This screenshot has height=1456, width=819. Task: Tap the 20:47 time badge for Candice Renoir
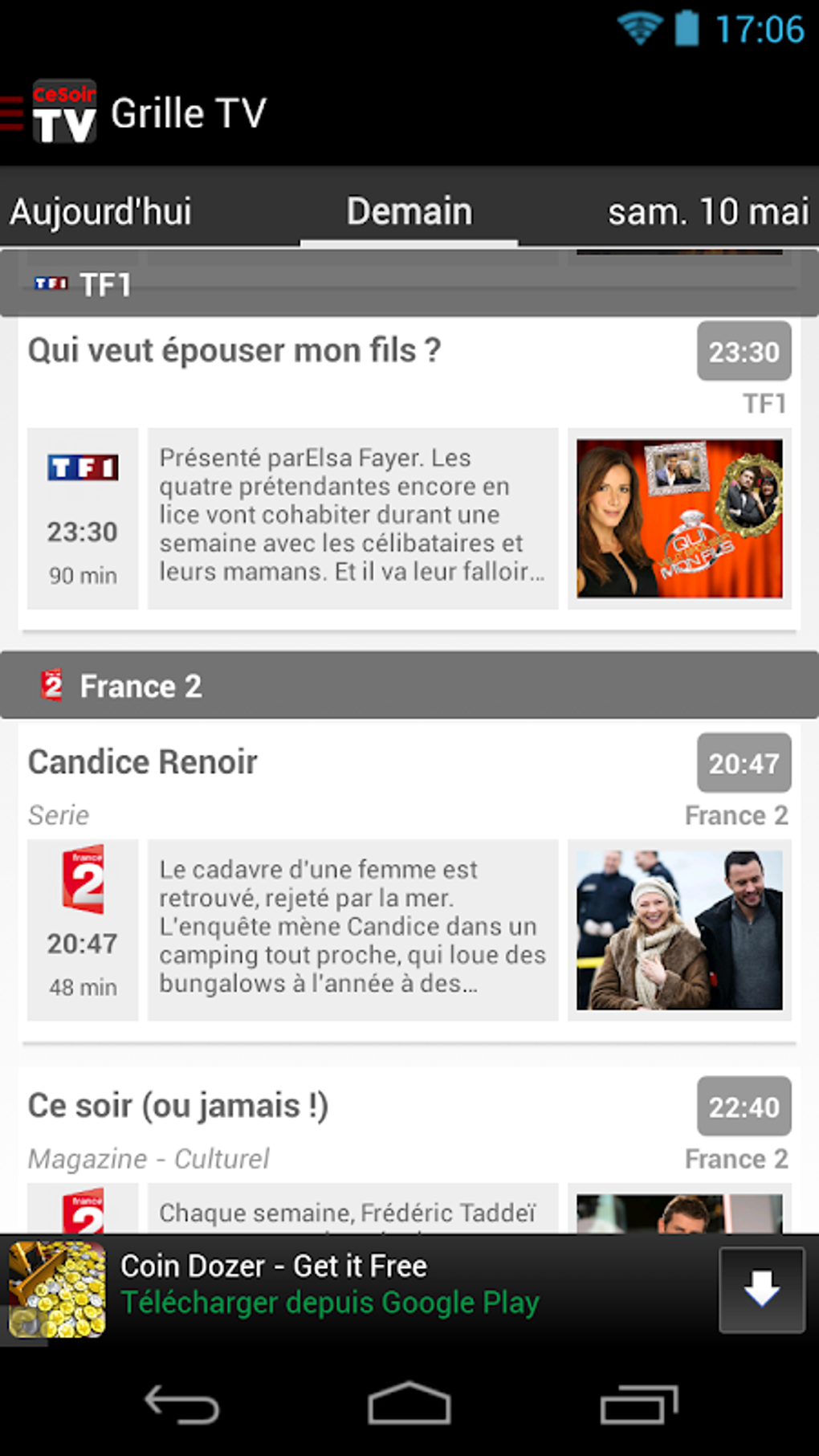point(743,761)
